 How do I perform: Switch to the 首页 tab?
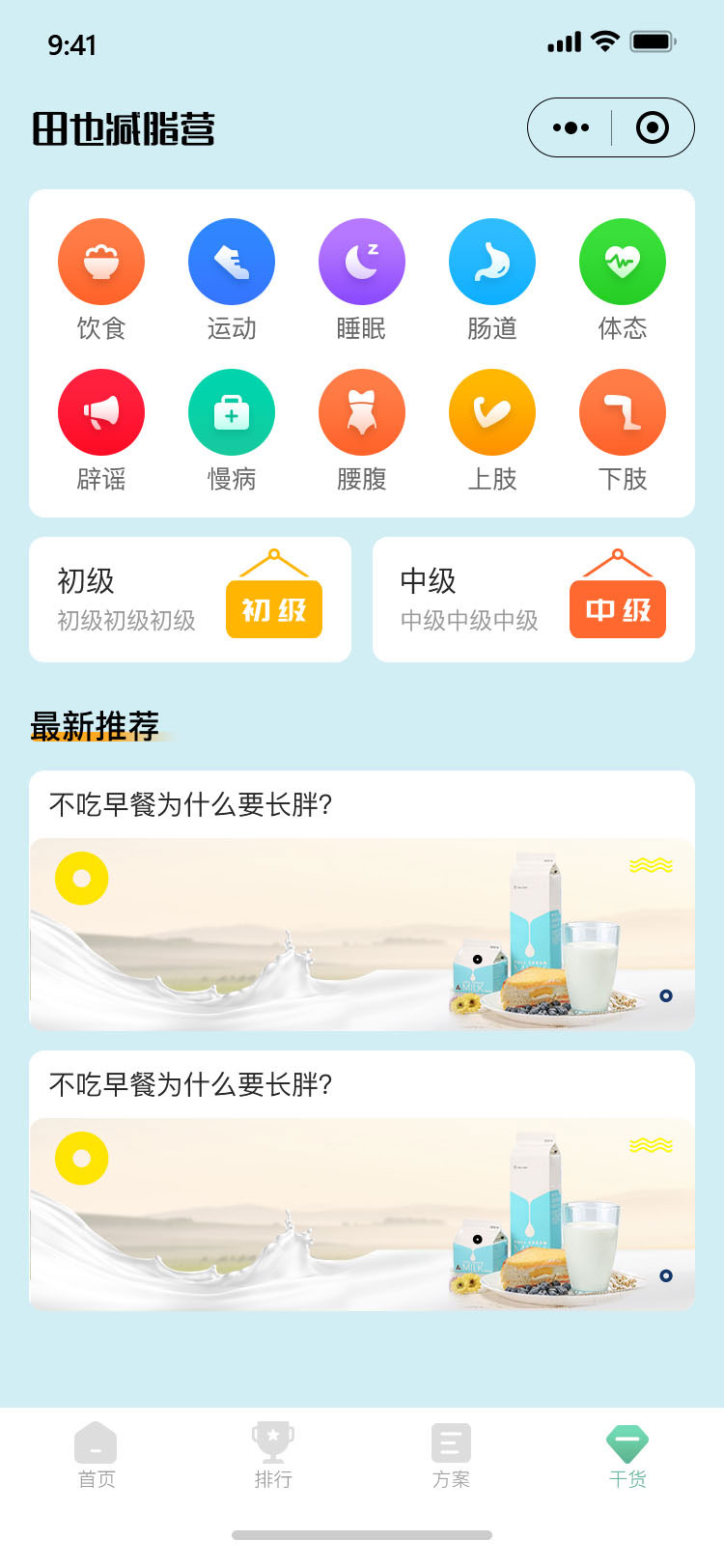point(96,1456)
